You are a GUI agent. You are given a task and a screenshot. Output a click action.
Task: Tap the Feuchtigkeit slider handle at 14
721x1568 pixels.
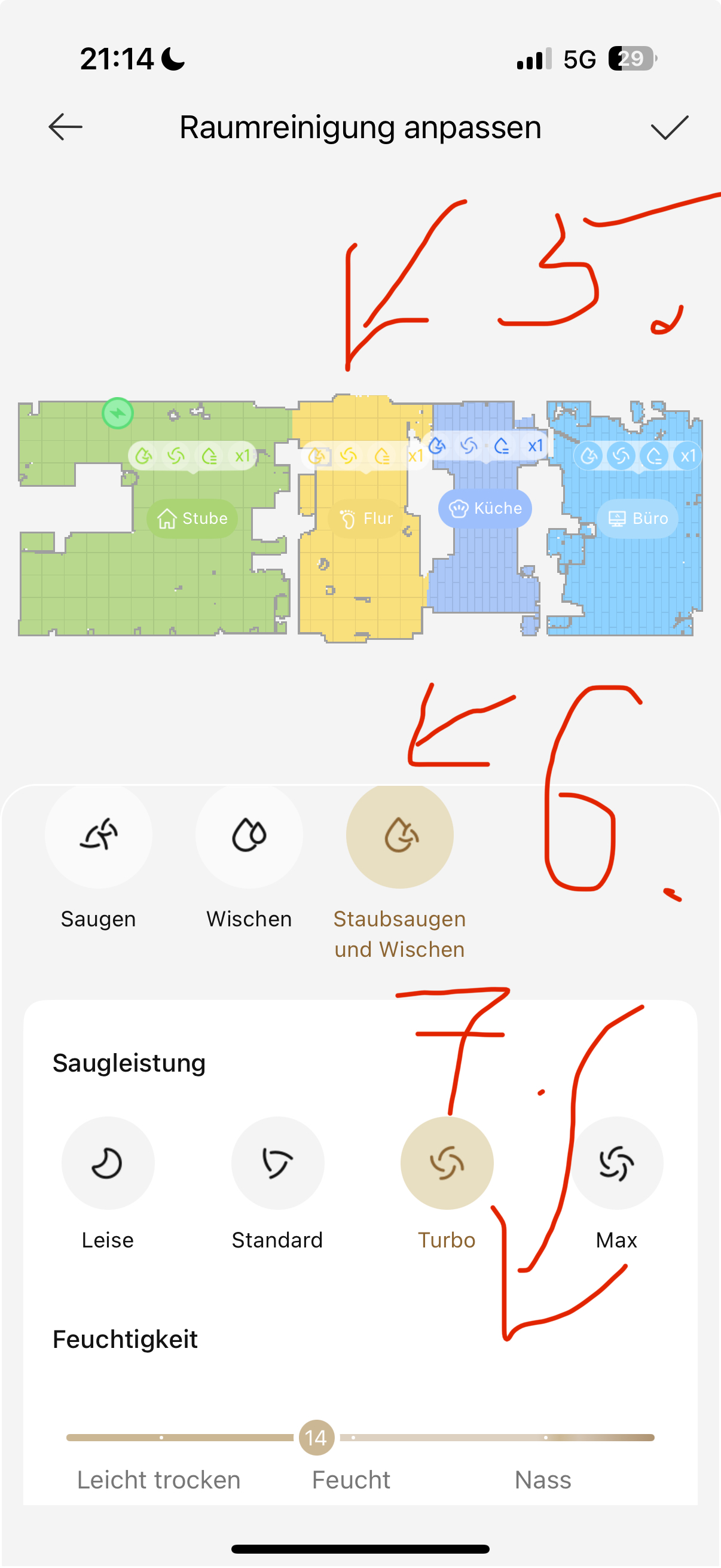(316, 1438)
